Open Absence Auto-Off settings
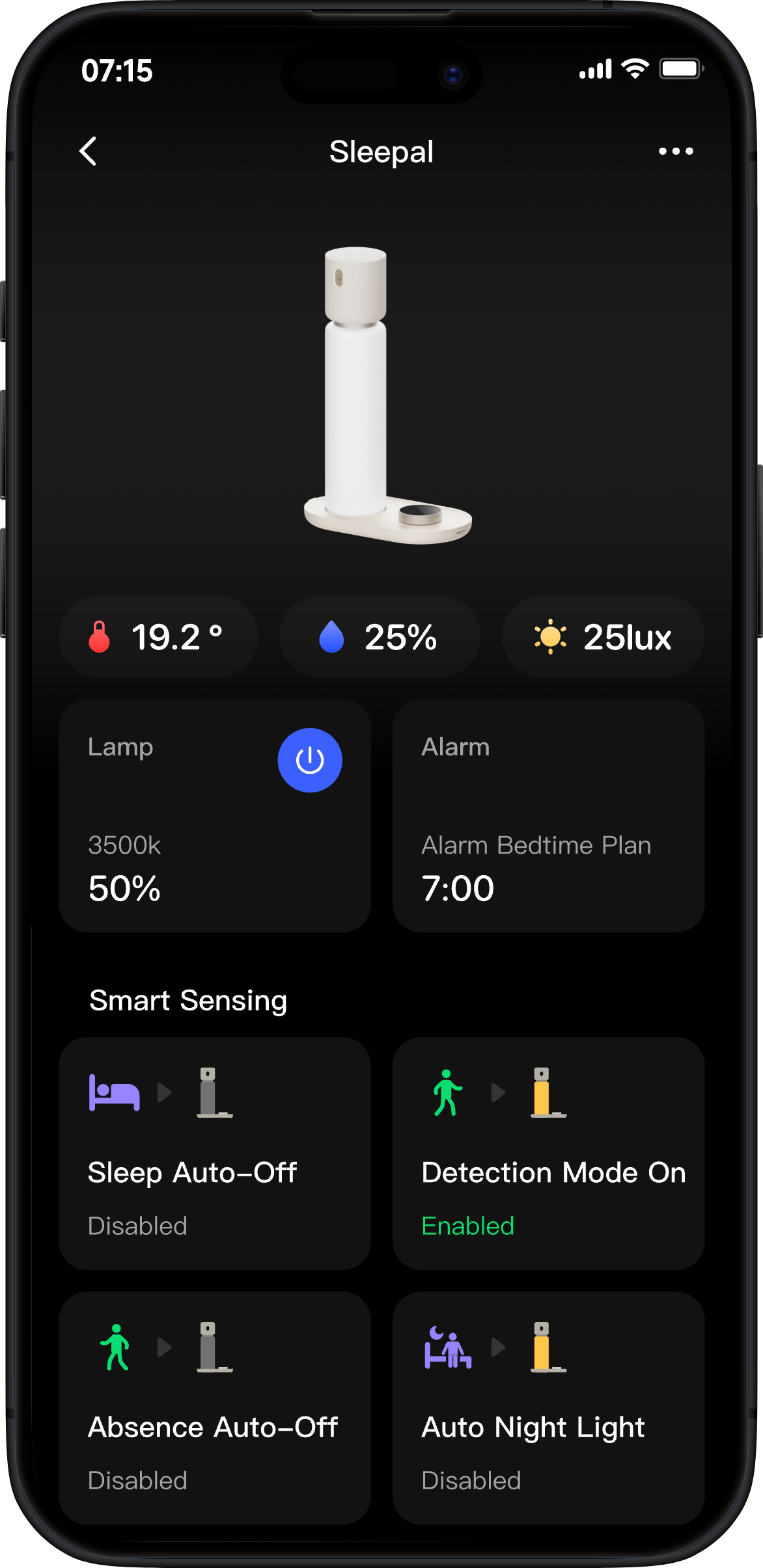Viewport: 763px width, 1568px height. tap(215, 1408)
